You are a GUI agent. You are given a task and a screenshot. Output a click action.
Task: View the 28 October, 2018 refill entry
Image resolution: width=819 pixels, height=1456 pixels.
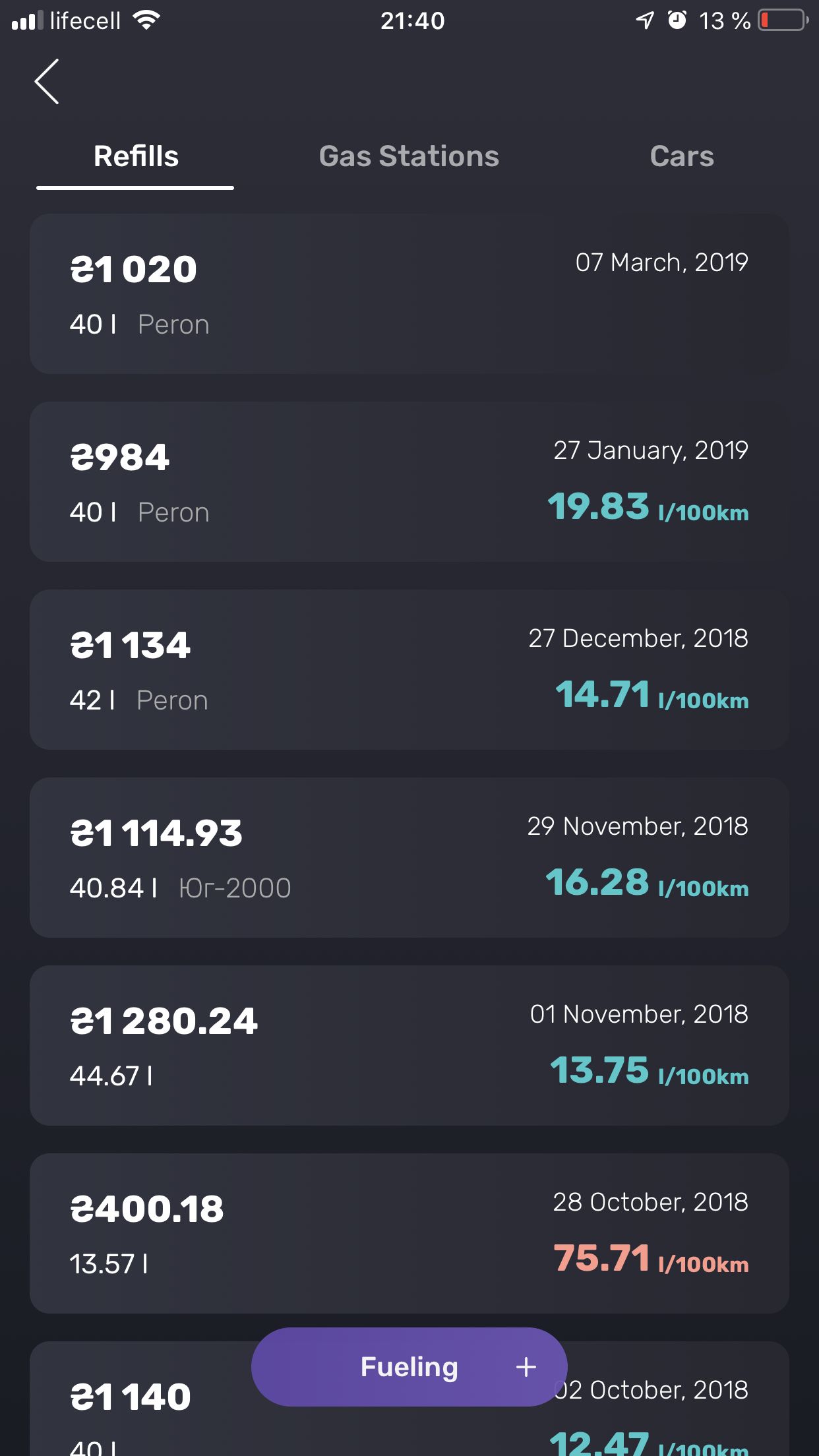pyautogui.click(x=409, y=1233)
